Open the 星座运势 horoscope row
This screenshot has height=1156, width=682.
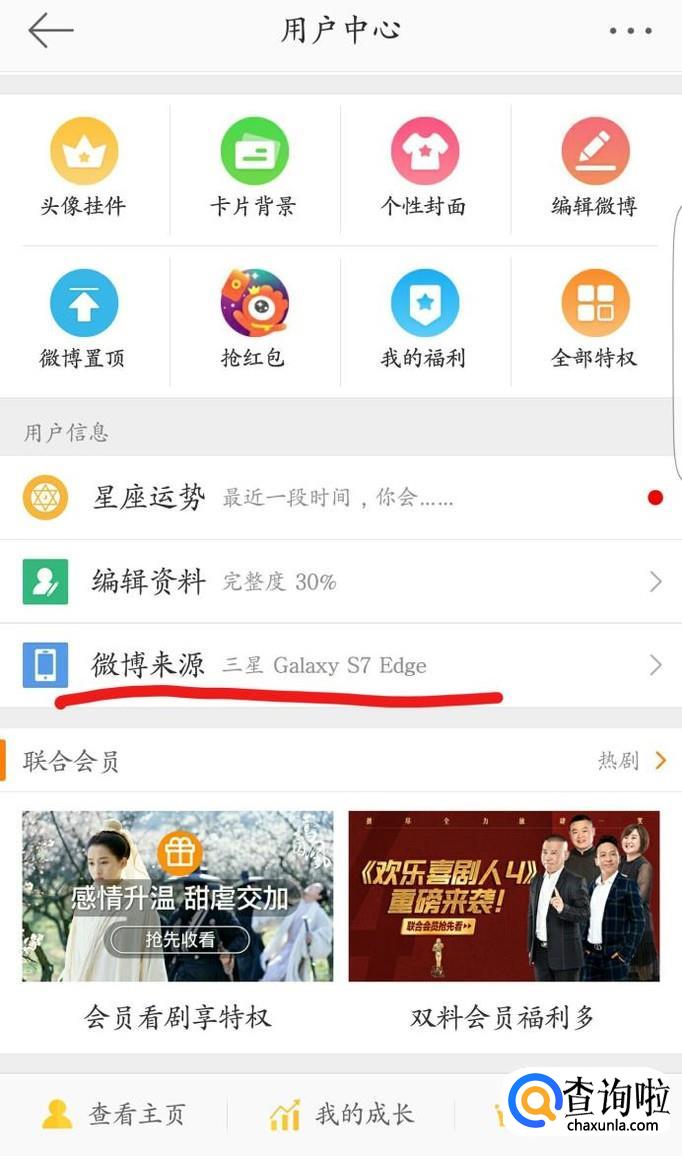(340, 497)
